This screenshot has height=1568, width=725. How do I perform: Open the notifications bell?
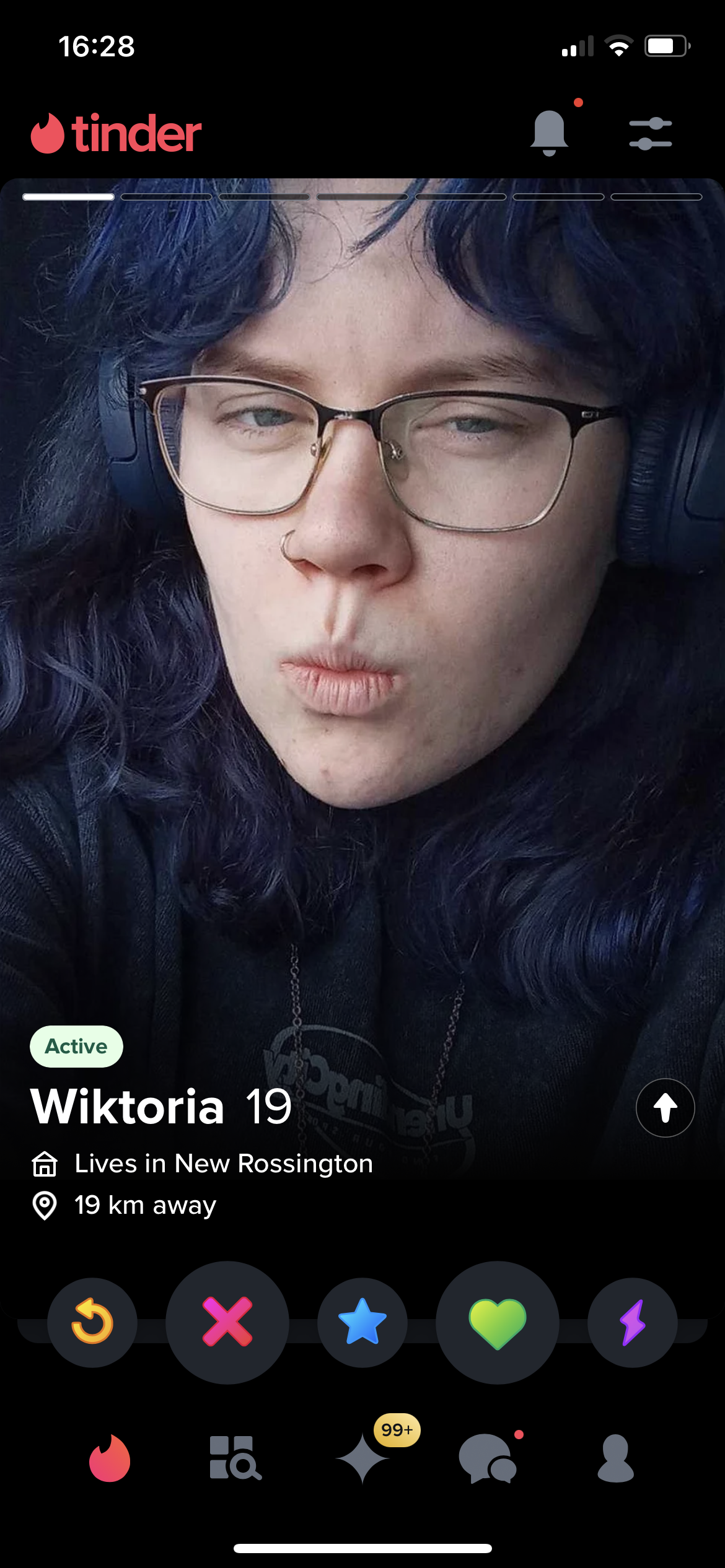549,133
